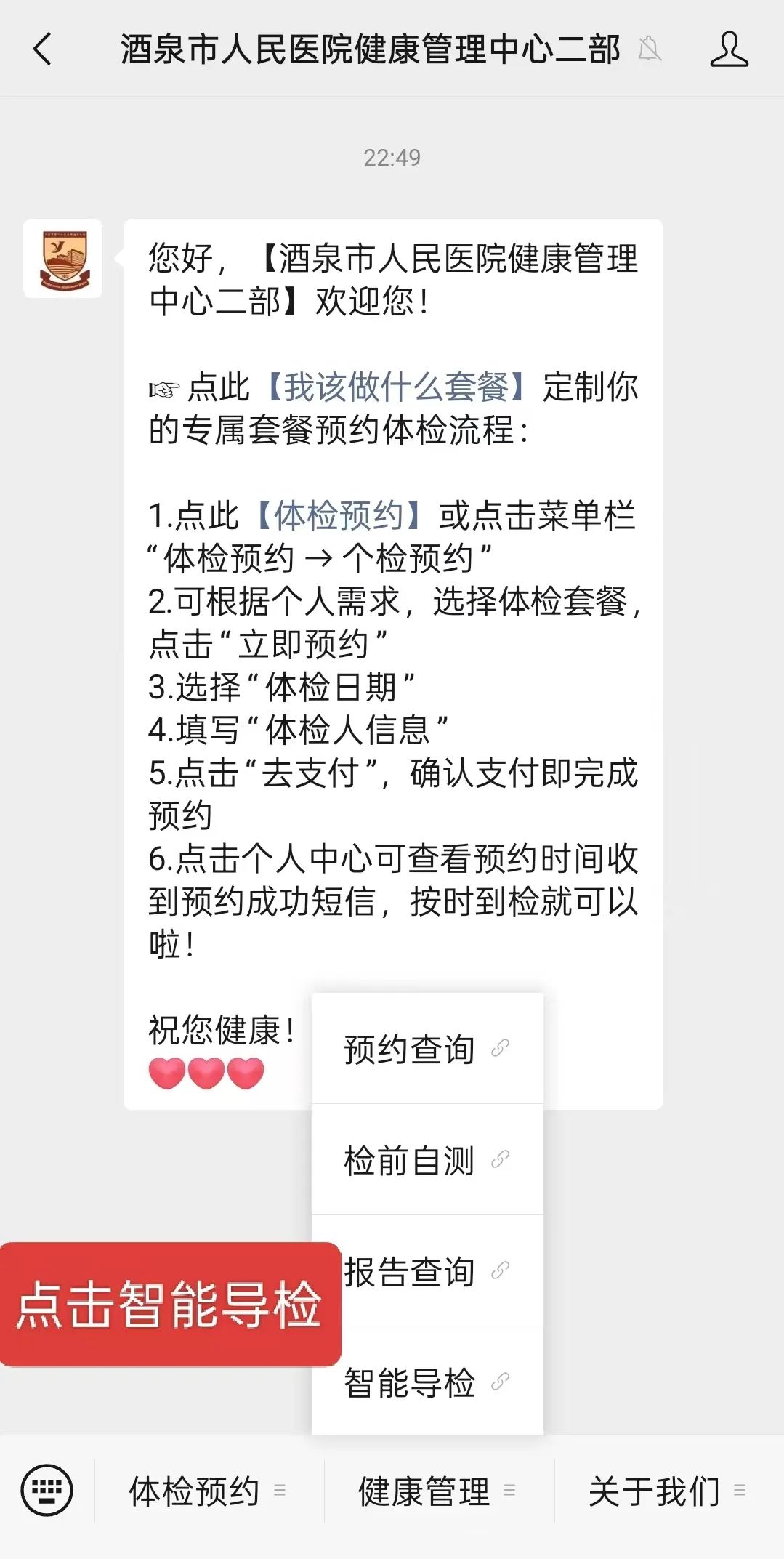Open the account profile icon
The height and width of the screenshot is (1559, 784).
point(729,49)
